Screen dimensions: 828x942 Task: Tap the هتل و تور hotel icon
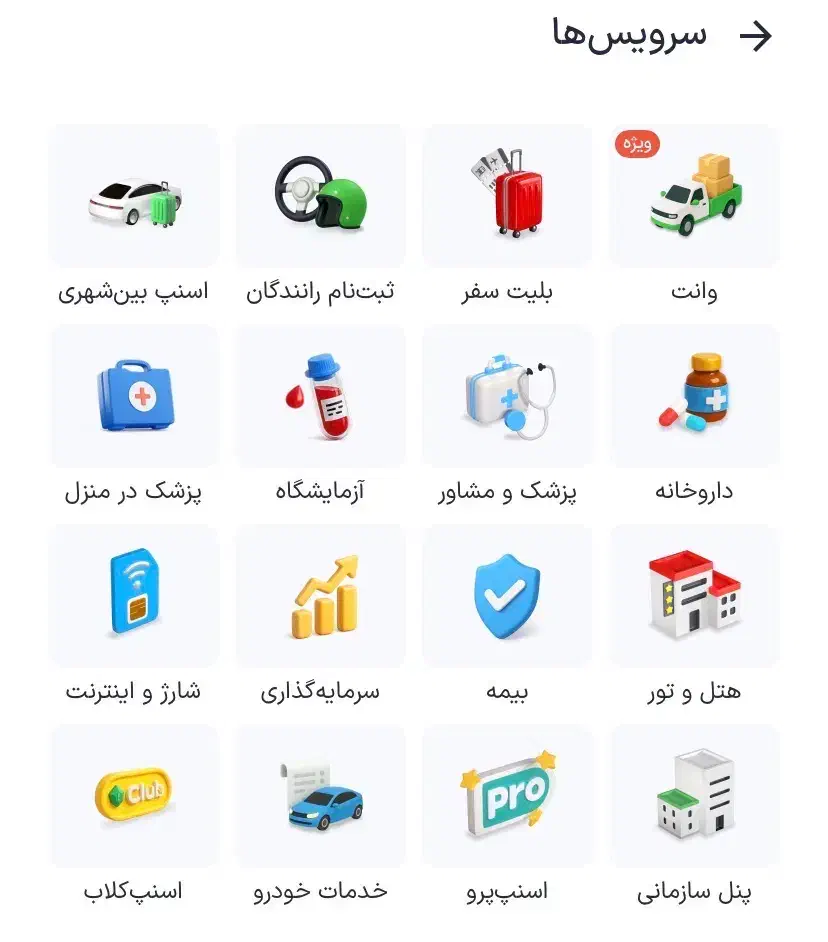[x=694, y=596]
